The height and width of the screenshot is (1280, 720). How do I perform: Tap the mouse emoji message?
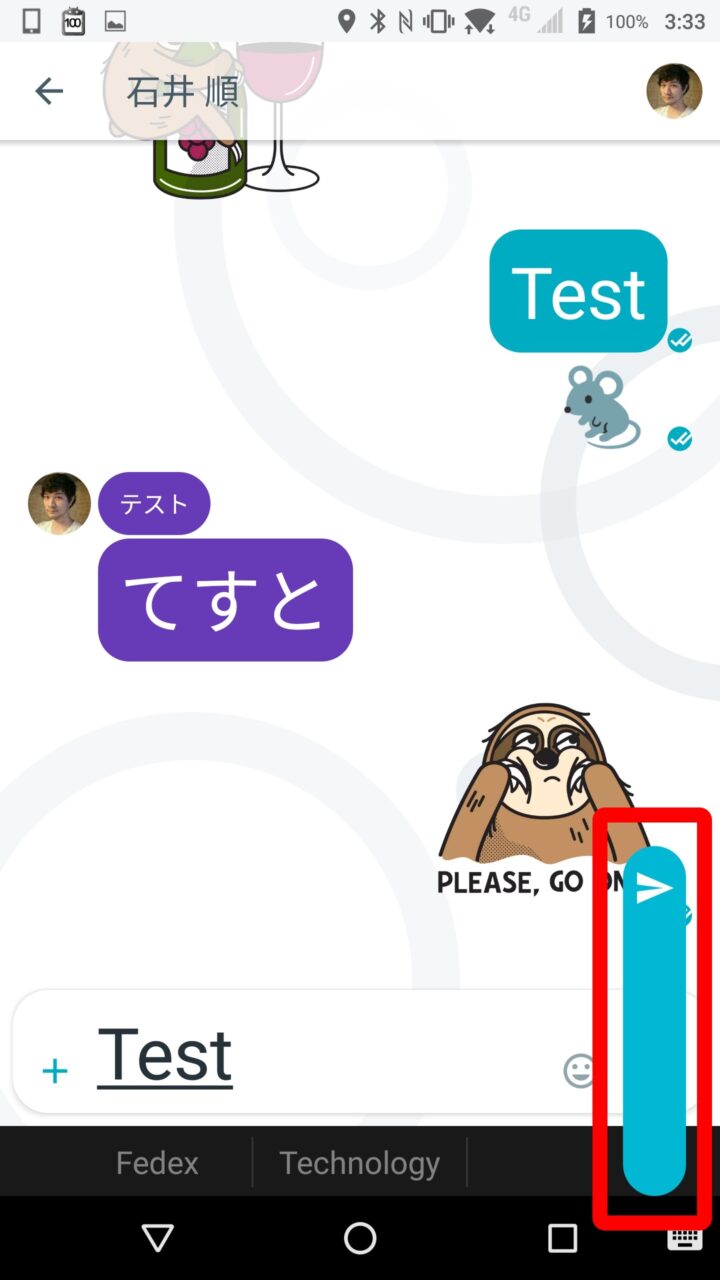click(x=601, y=406)
